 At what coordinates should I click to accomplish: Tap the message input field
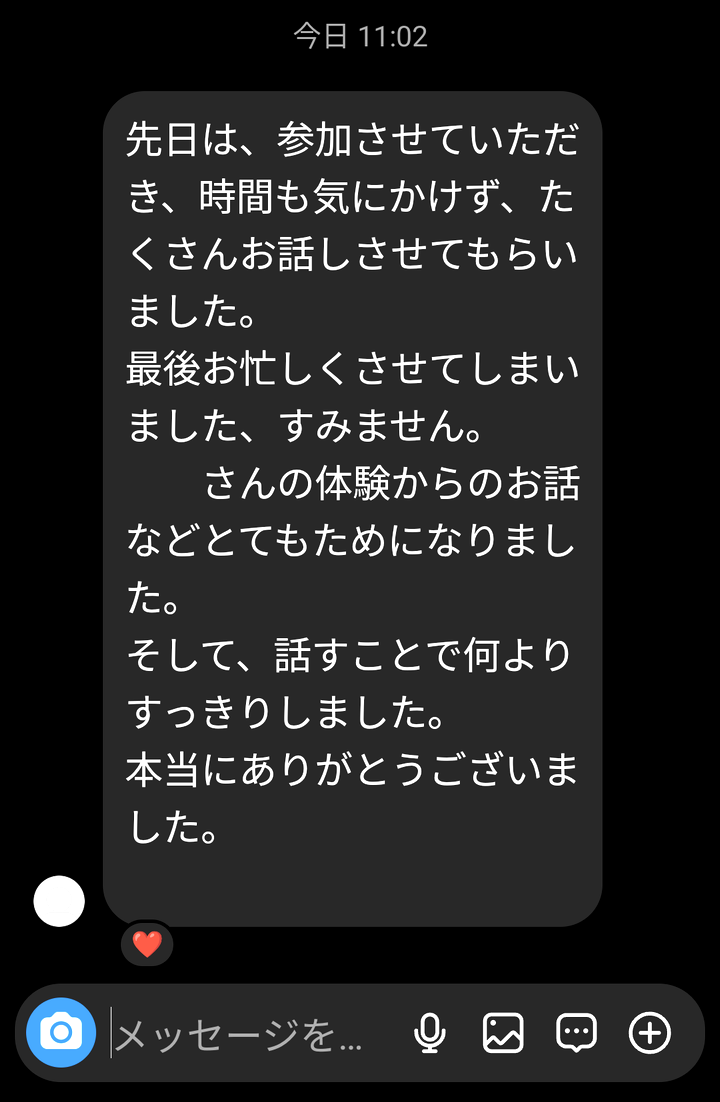click(x=240, y=1034)
